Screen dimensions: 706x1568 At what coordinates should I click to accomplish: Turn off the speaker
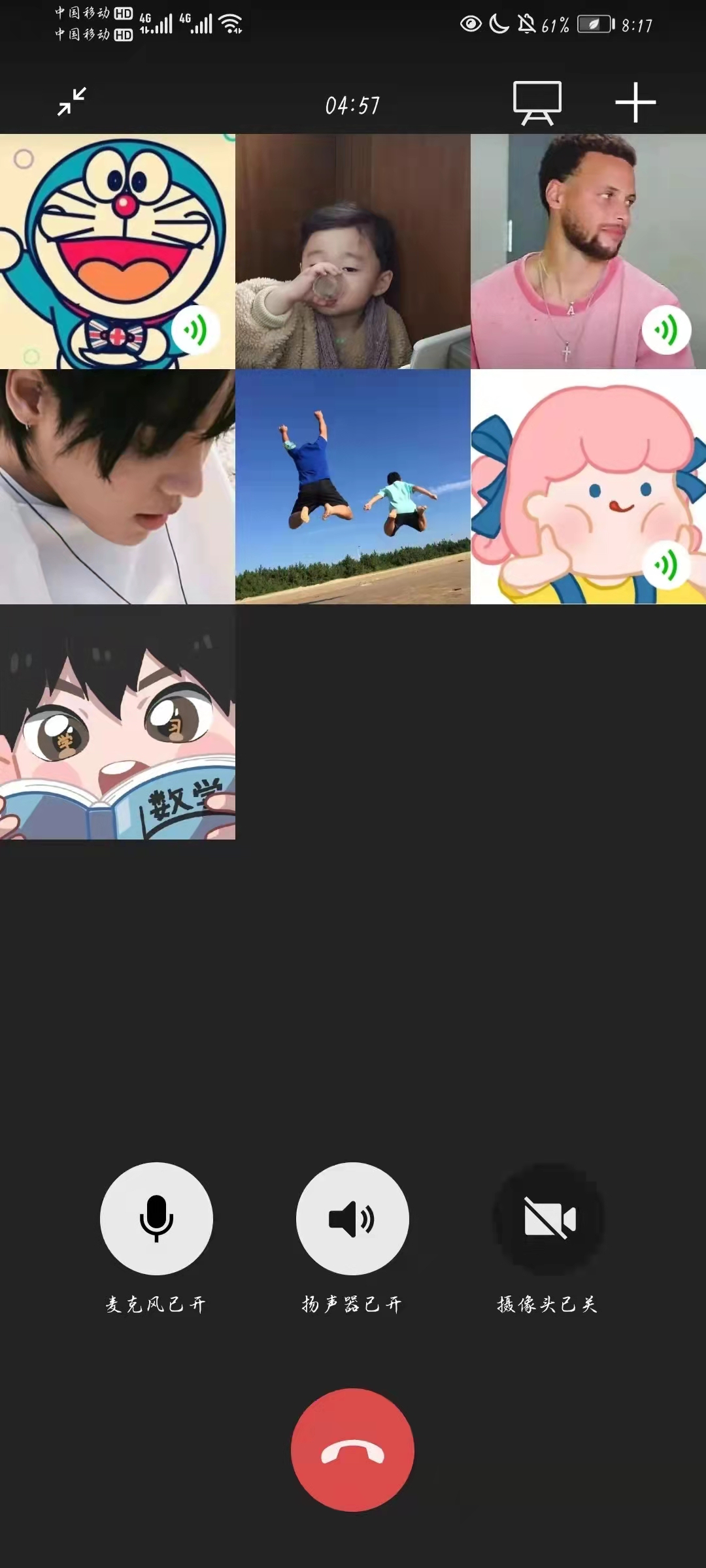click(352, 1218)
